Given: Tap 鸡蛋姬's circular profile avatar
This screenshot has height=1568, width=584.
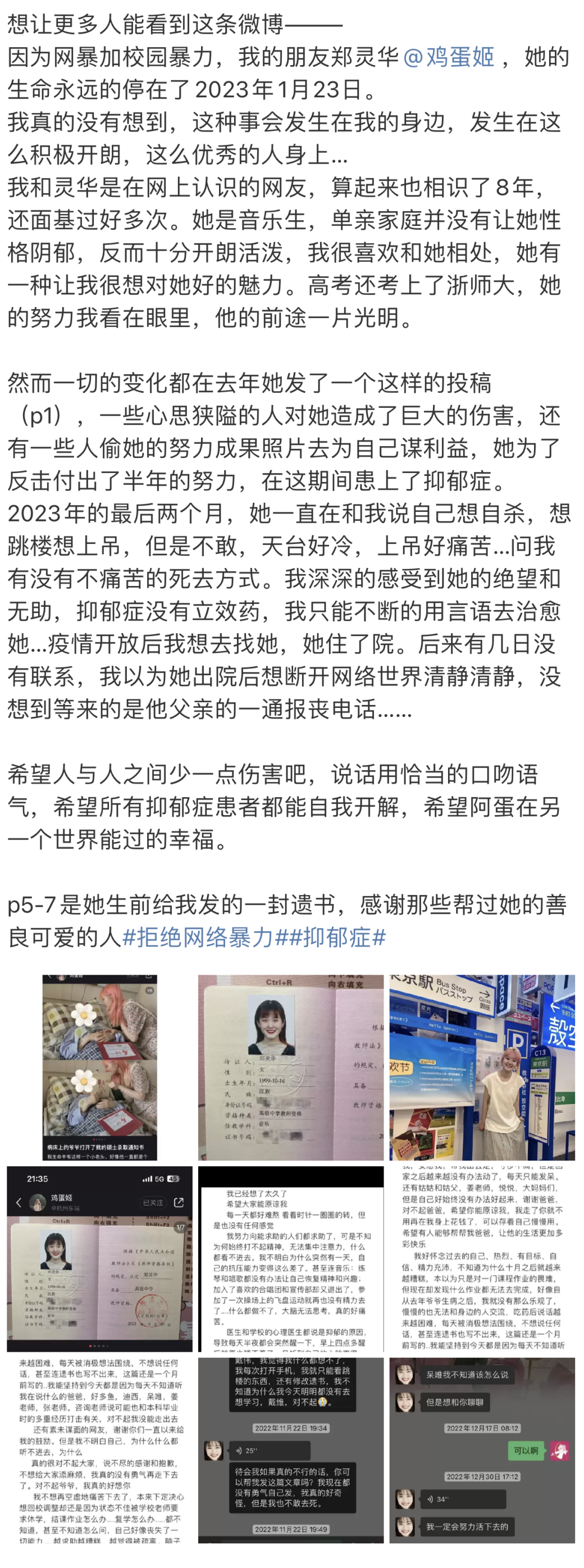Looking at the screenshot, I should 38,1202.
